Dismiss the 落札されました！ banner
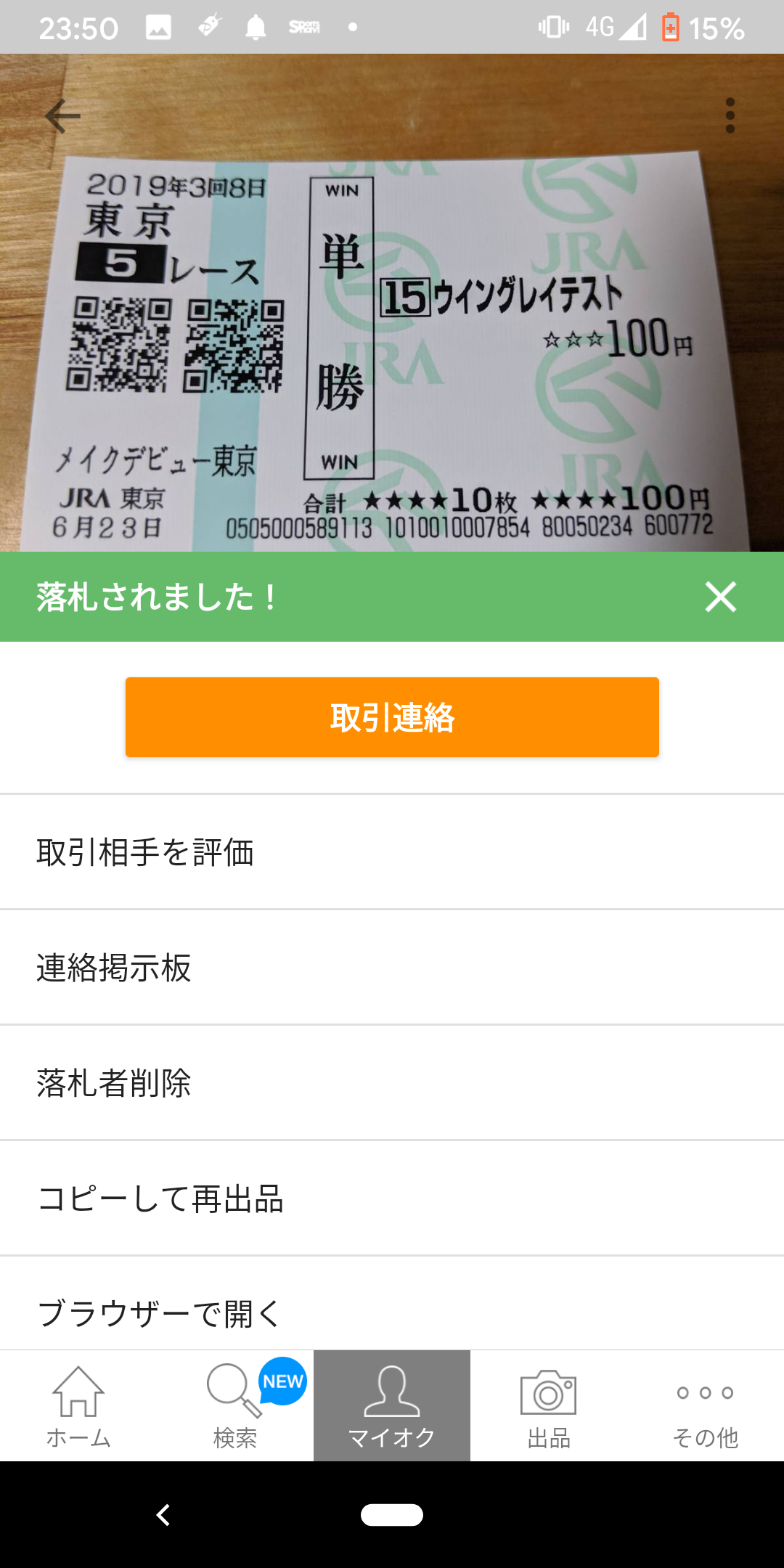The height and width of the screenshot is (1568, 784). coord(721,597)
